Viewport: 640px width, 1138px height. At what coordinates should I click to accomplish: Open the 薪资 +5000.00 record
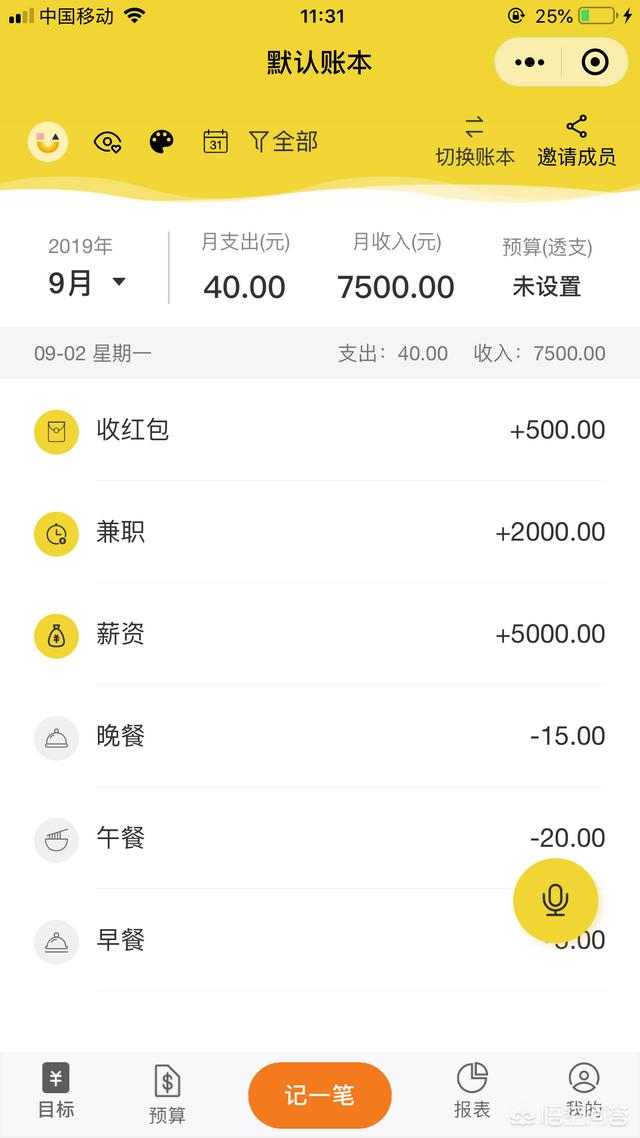[320, 634]
